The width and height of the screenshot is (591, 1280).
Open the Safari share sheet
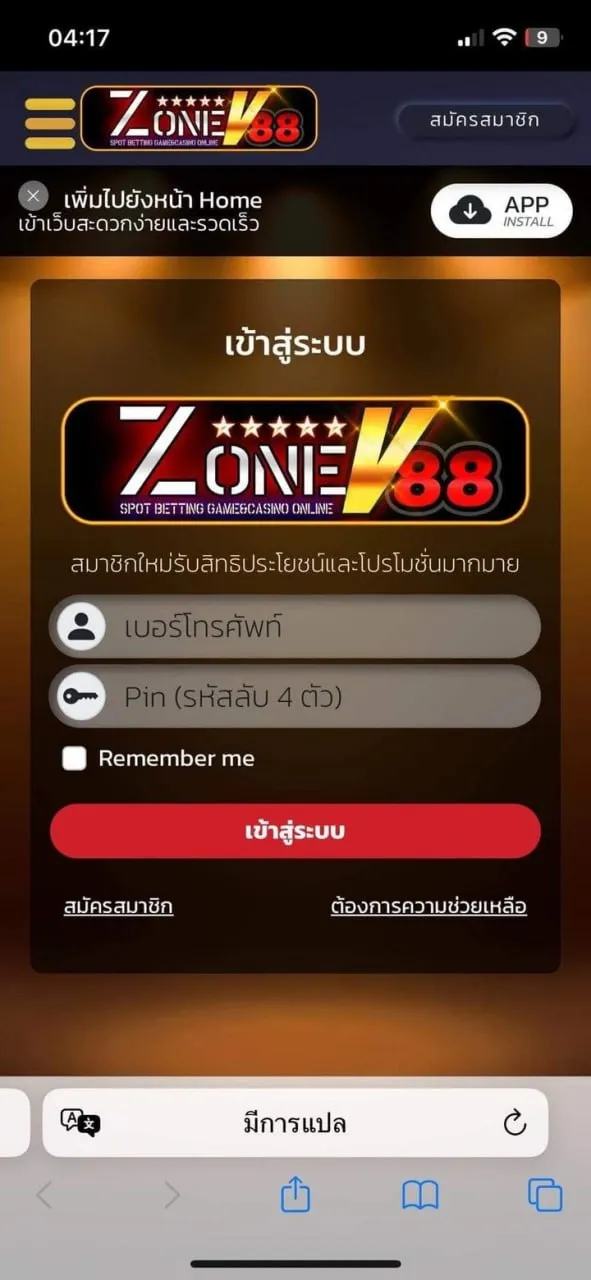295,1194
